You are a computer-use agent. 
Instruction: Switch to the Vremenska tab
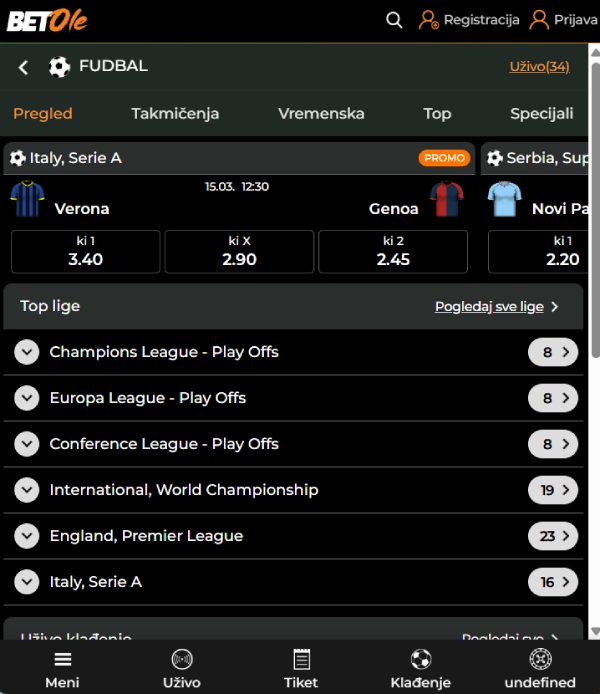pos(321,114)
